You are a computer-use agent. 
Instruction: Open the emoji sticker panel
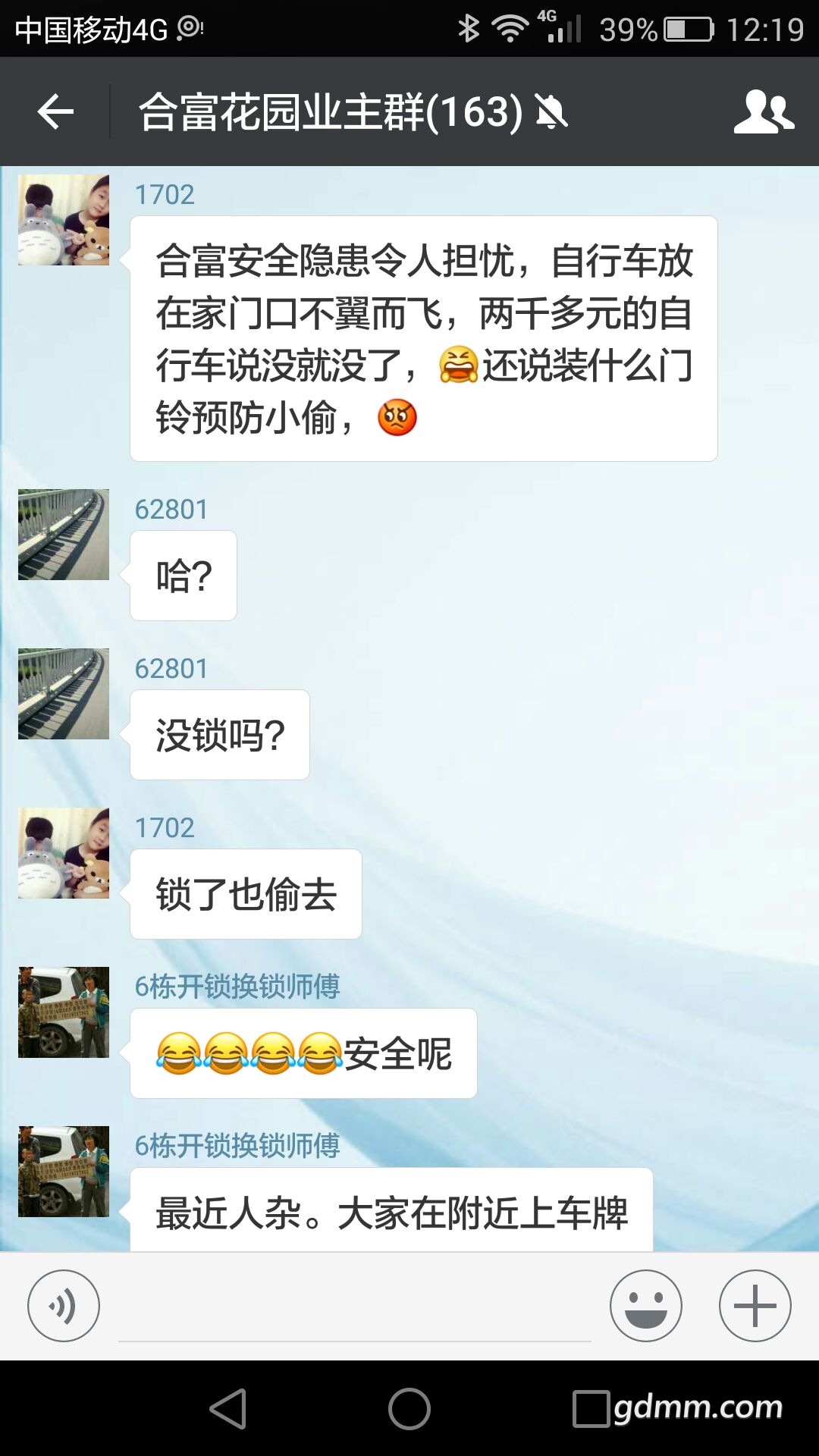(x=645, y=1306)
